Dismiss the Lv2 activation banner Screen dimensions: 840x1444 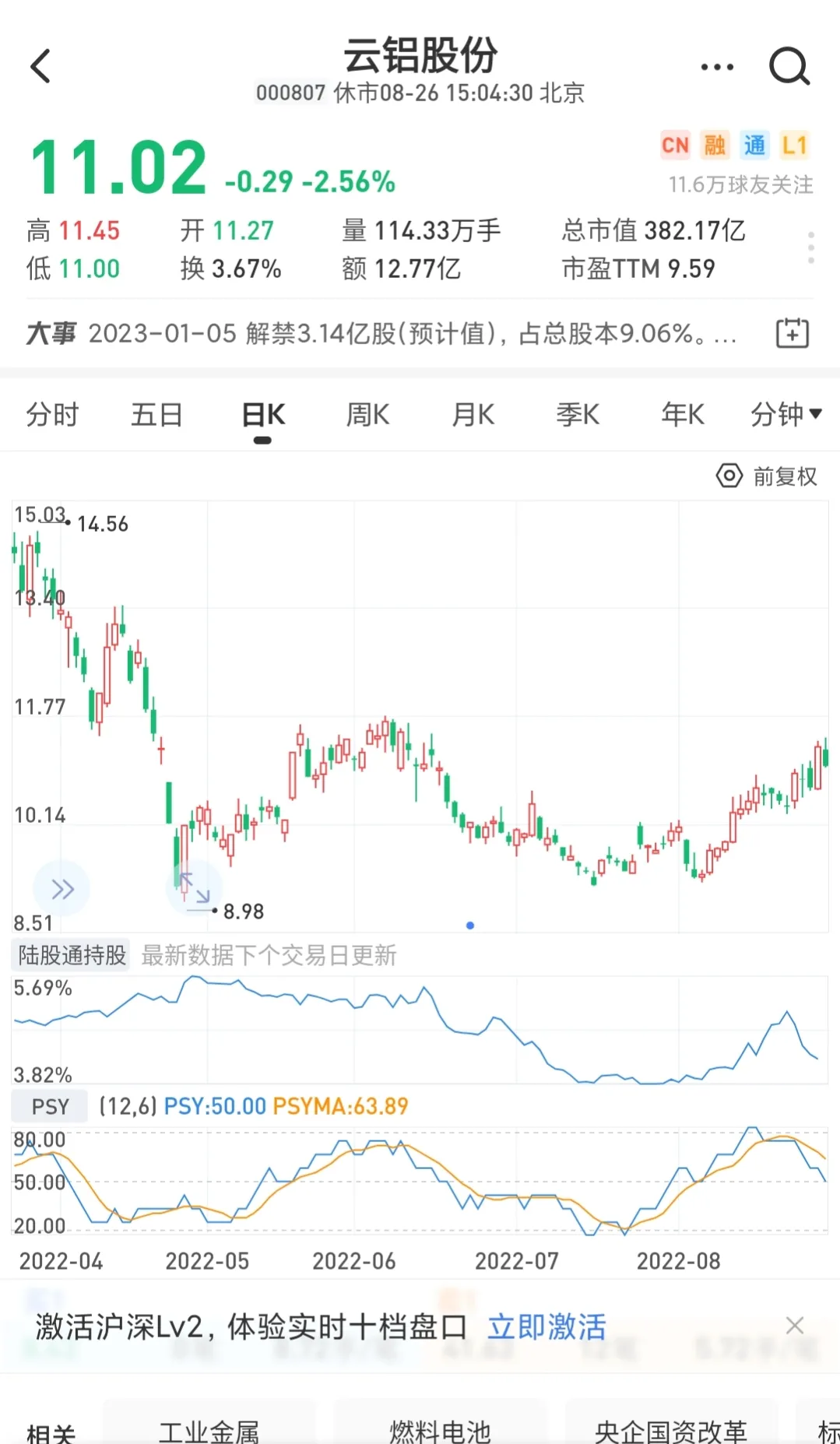pos(795,1326)
